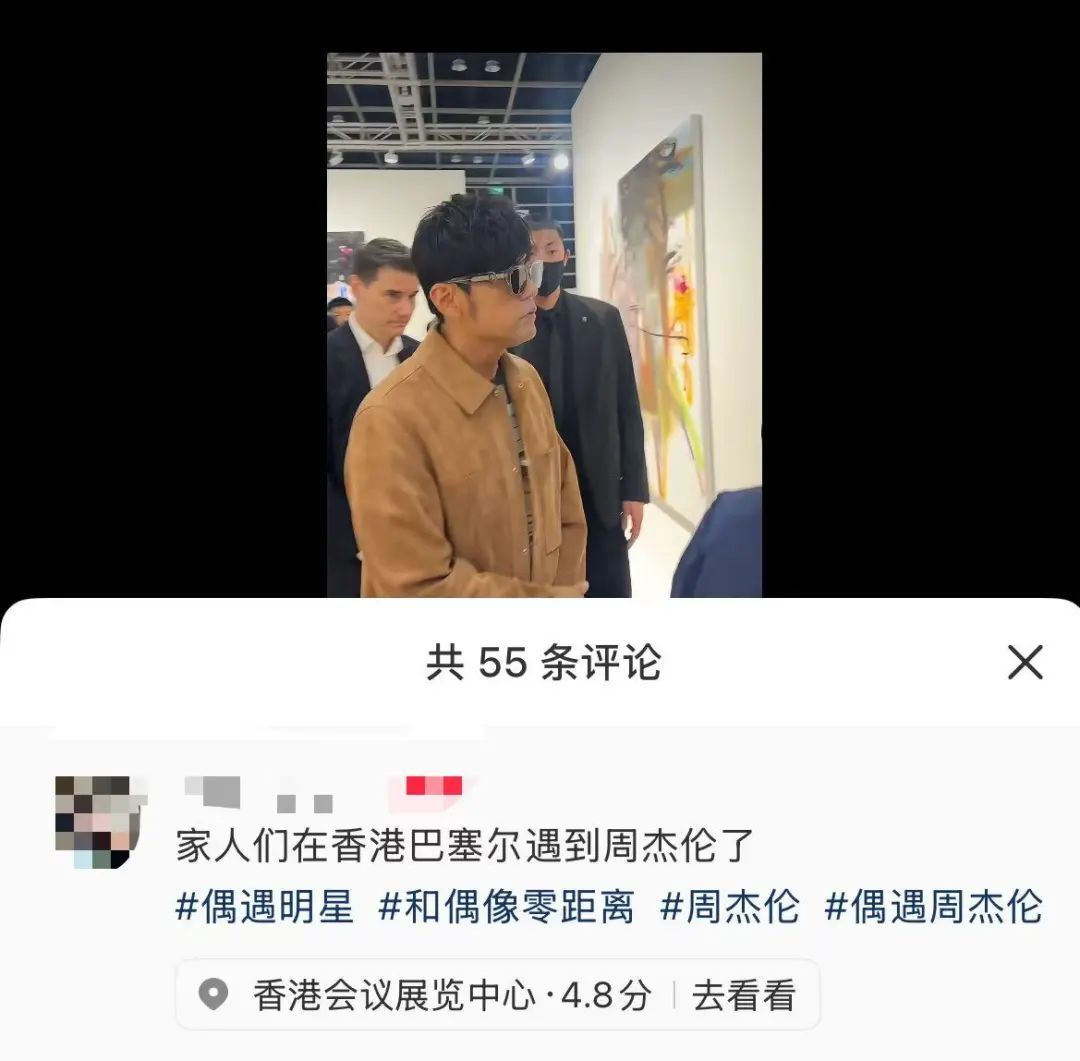1080x1061 pixels.
Task: Open the post author's avatar
Action: (x=100, y=821)
